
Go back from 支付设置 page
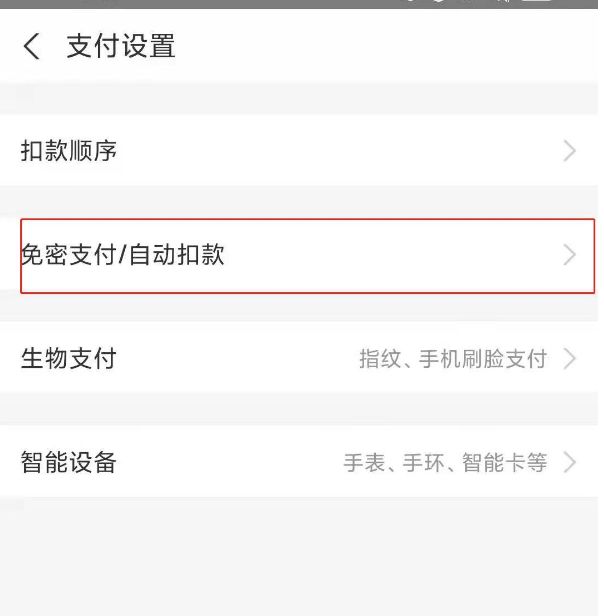coord(32,46)
